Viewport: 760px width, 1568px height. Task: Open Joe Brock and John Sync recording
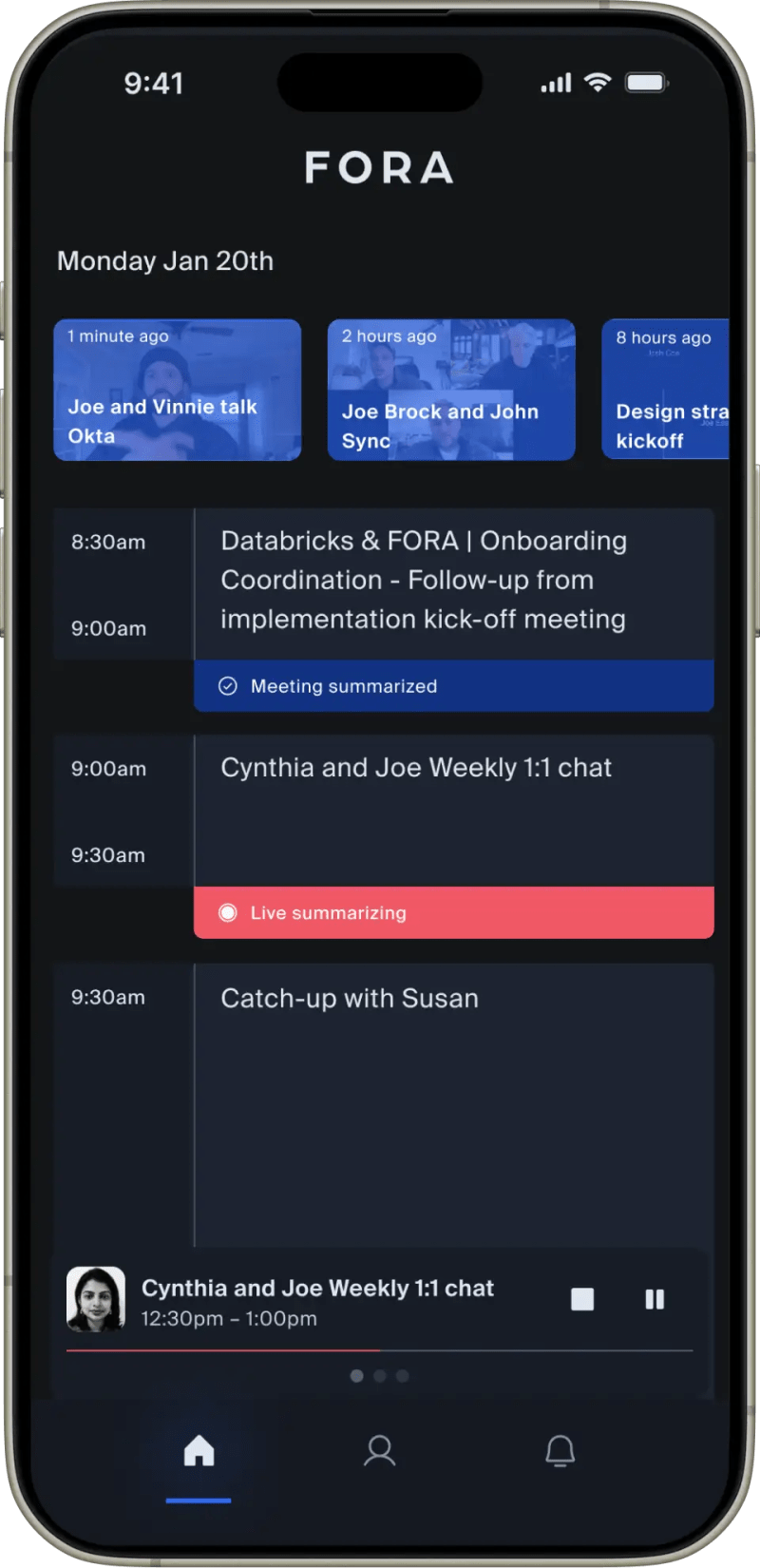451,390
